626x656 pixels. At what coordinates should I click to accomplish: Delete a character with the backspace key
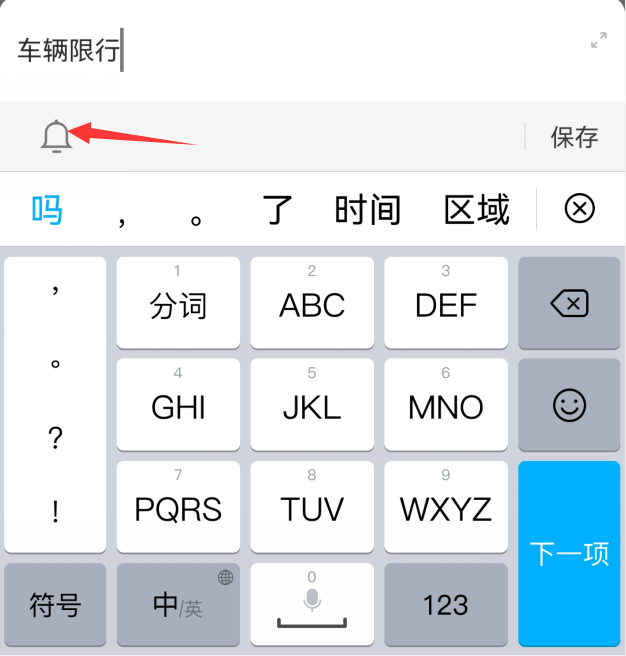click(x=569, y=303)
